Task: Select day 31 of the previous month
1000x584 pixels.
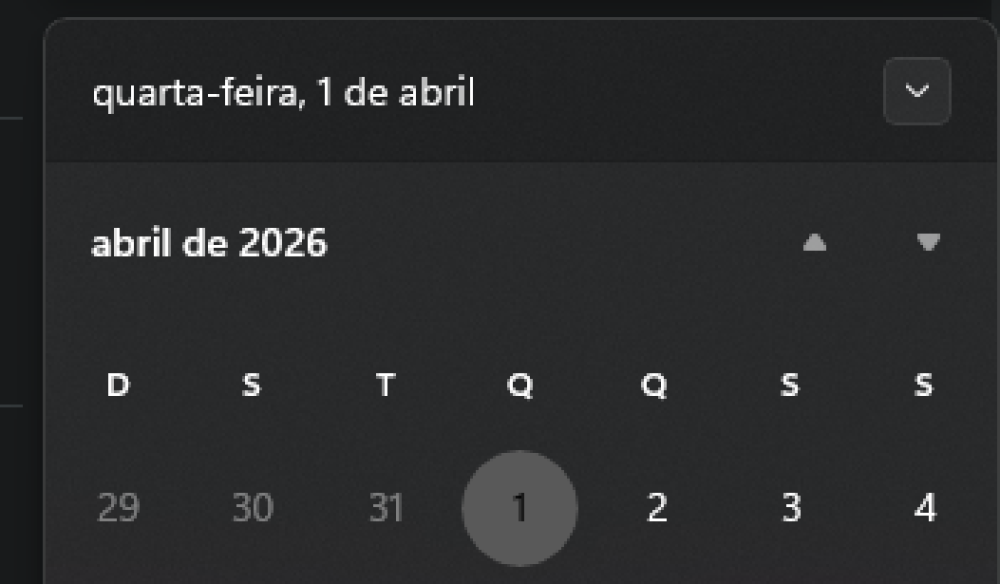Action: 386,508
